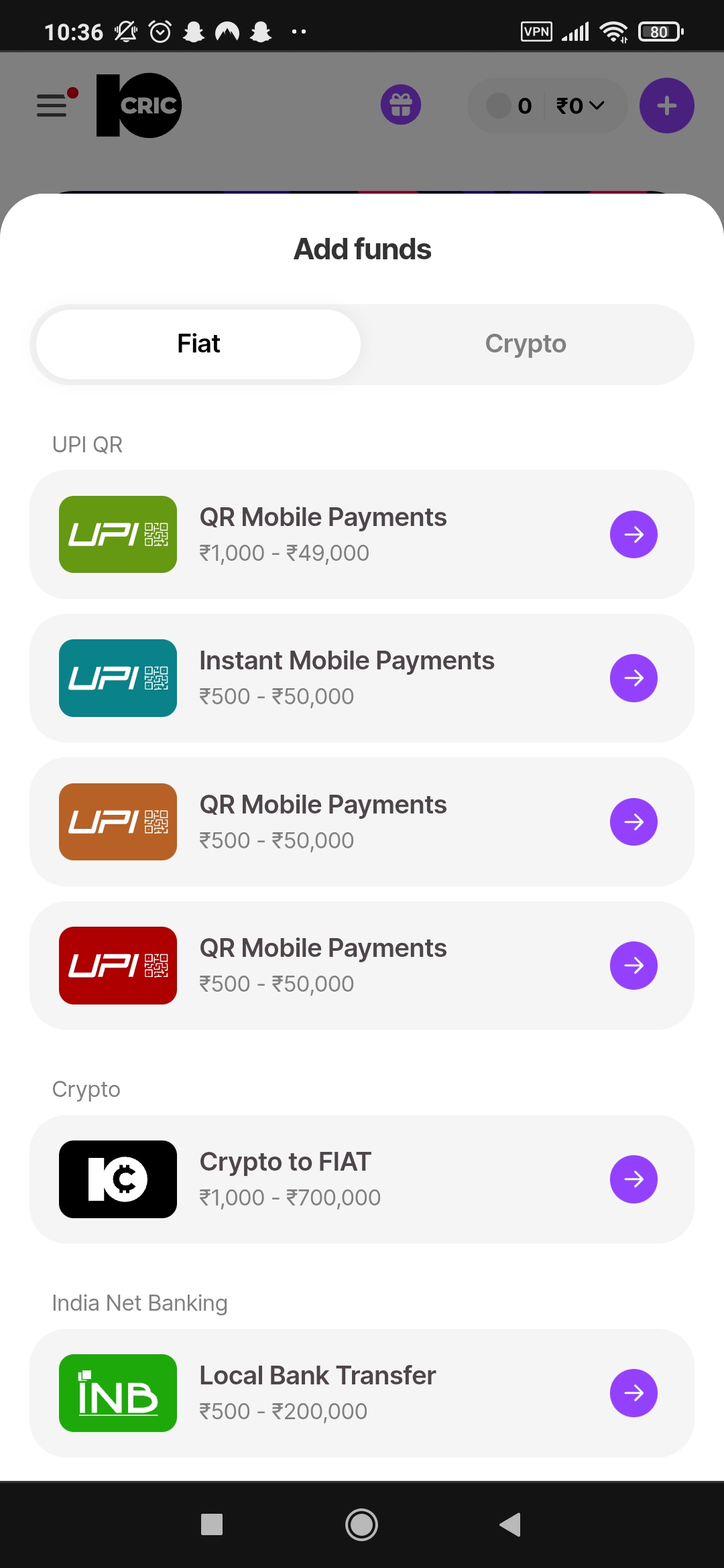
Task: Start Local Bank Transfer via arrow button
Action: [x=633, y=1392]
